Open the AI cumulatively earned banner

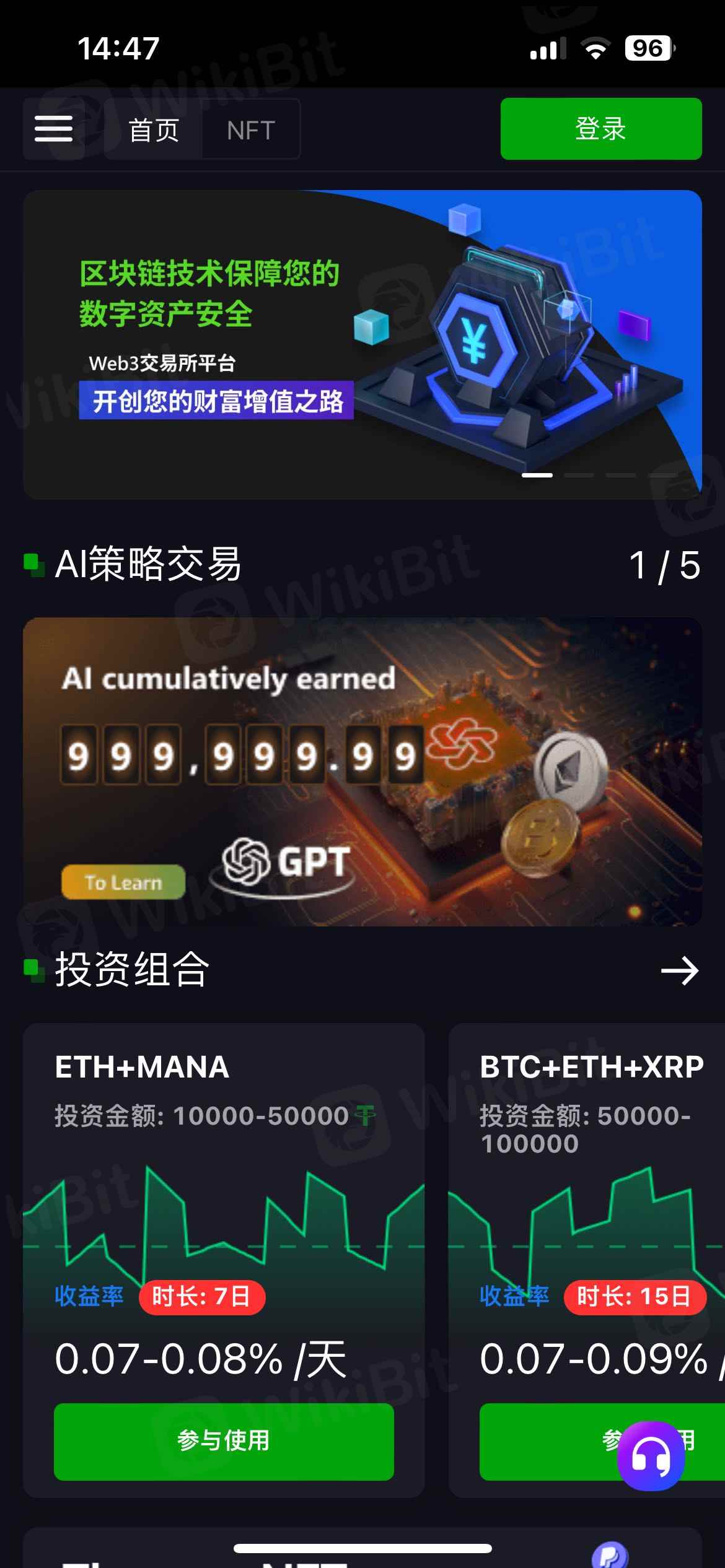click(362, 771)
